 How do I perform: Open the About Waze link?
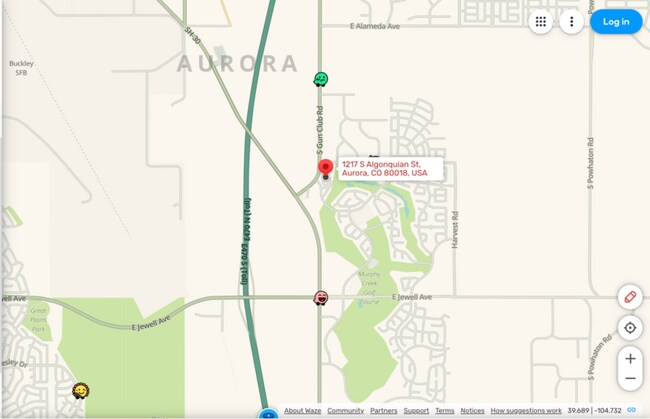click(302, 411)
